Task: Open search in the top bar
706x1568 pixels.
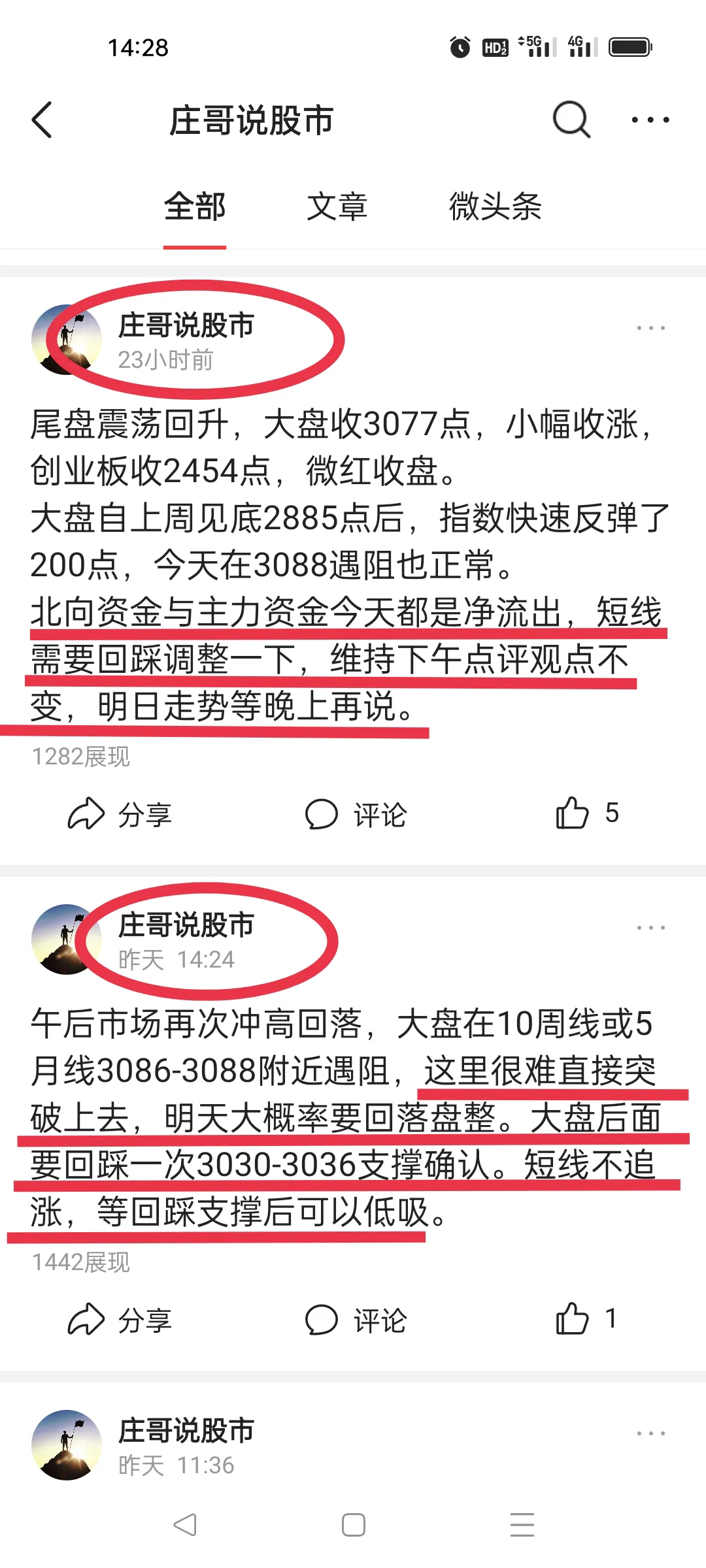Action: pyautogui.click(x=571, y=120)
